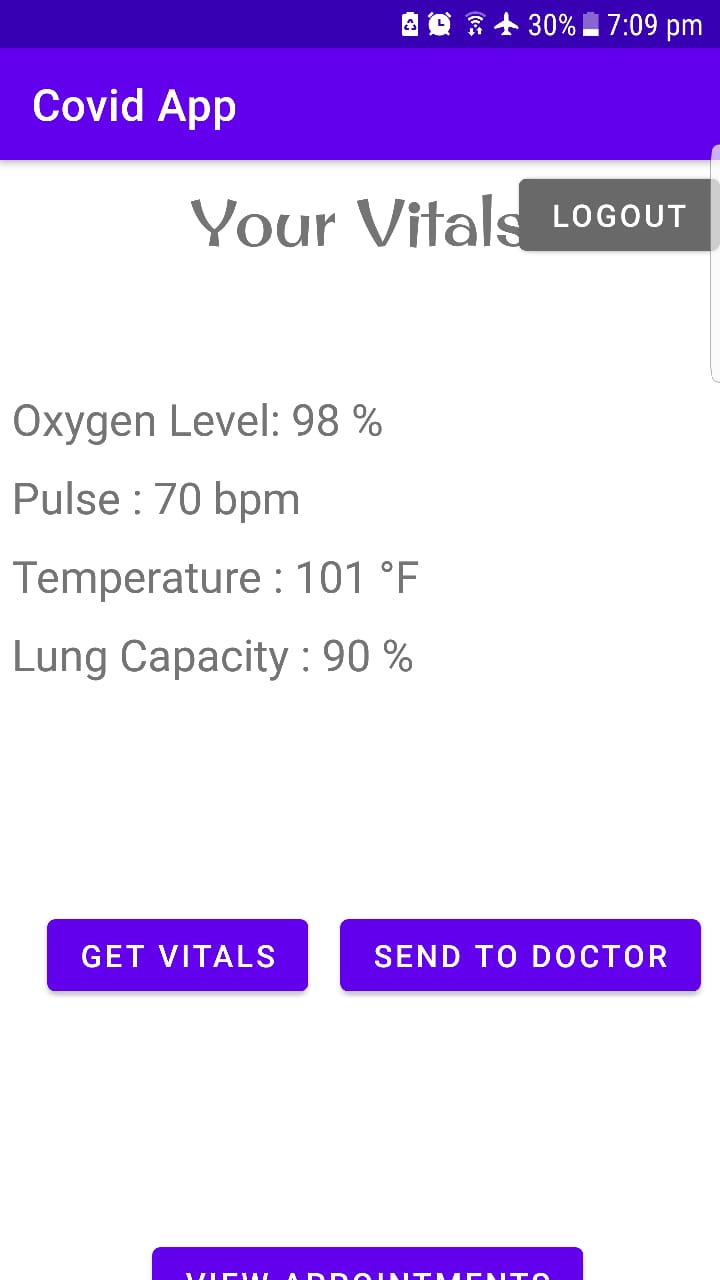Fetch readings with Get Vitals

pyautogui.click(x=178, y=955)
